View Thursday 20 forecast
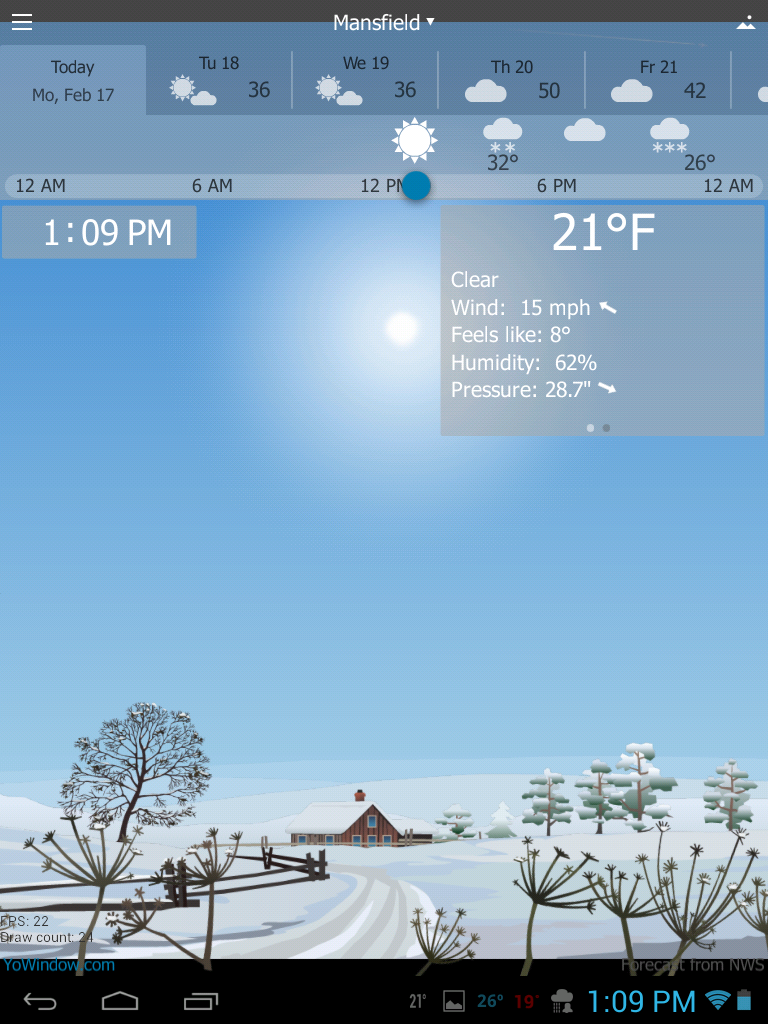This screenshot has height=1024, width=768. click(511, 80)
